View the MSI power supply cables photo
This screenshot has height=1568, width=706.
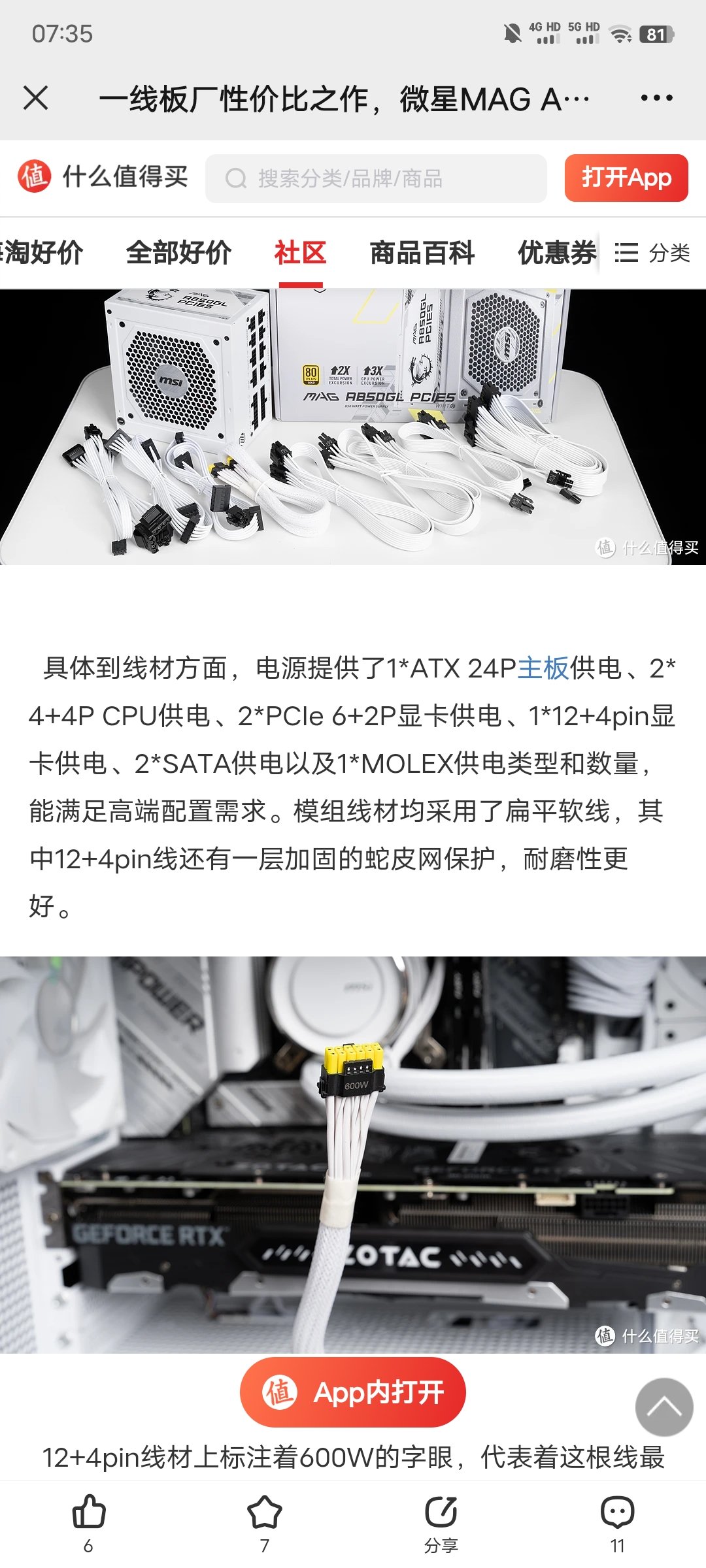(353, 427)
